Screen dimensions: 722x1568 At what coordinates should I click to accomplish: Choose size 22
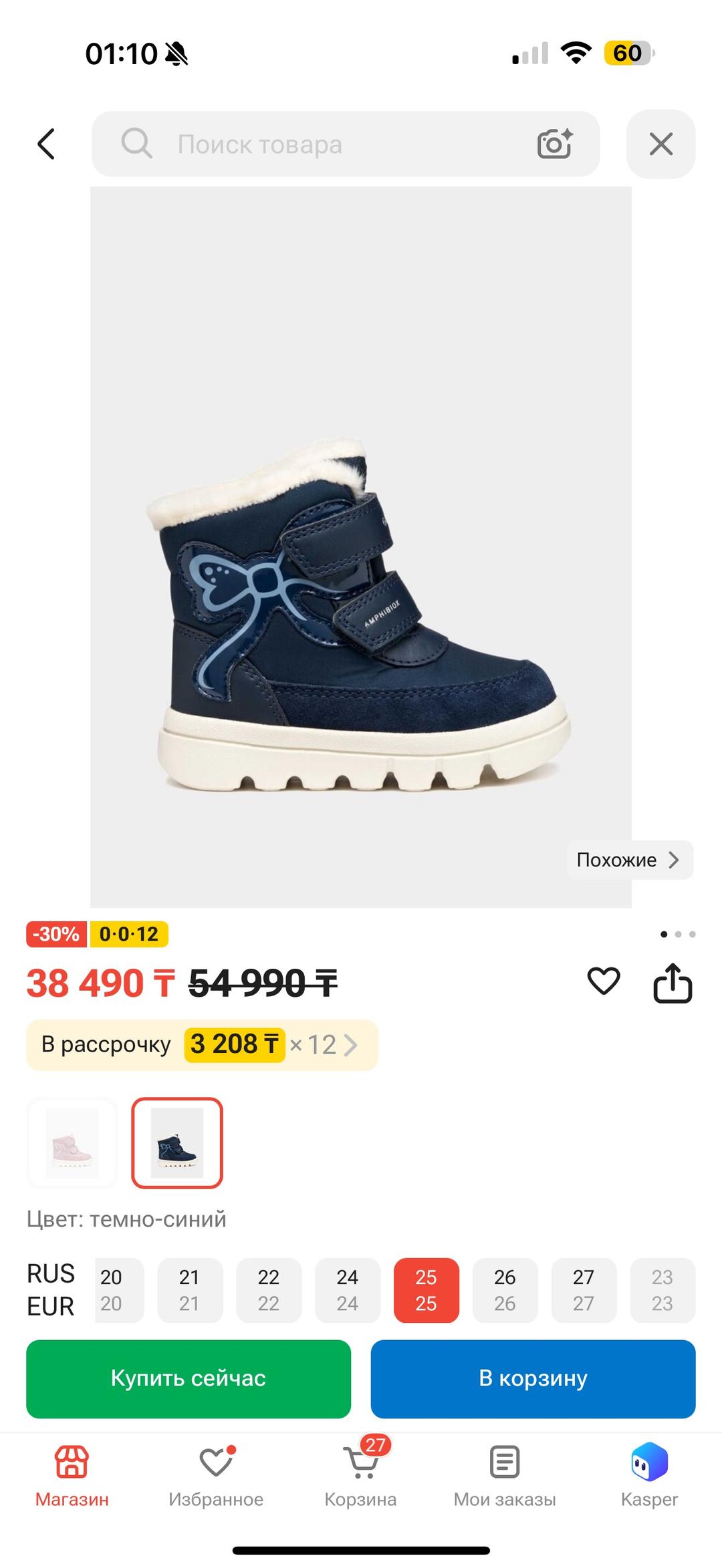click(269, 1290)
